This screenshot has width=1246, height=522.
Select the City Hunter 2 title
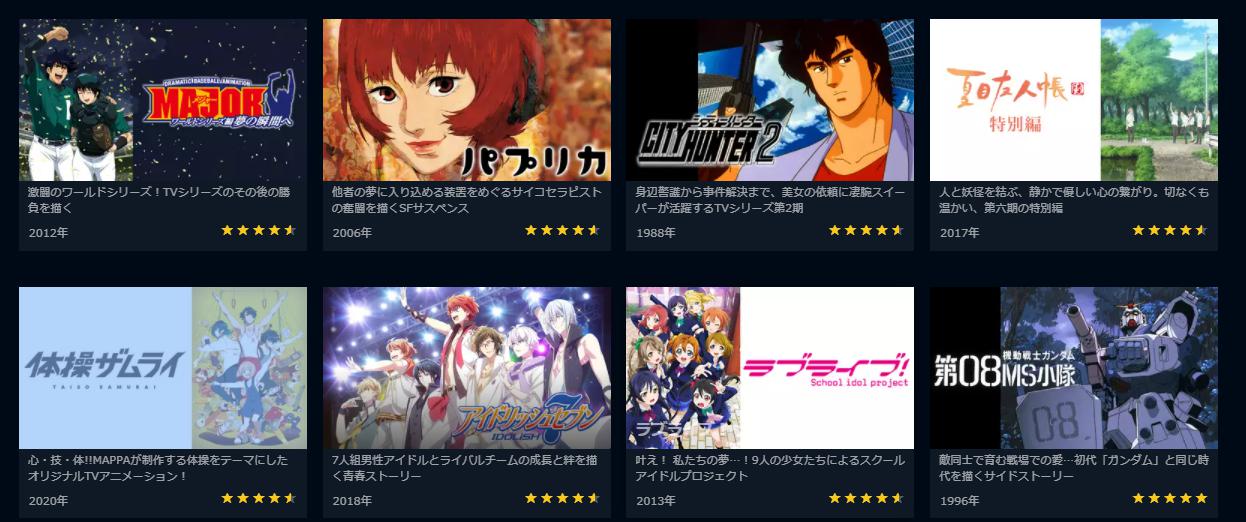click(769, 100)
